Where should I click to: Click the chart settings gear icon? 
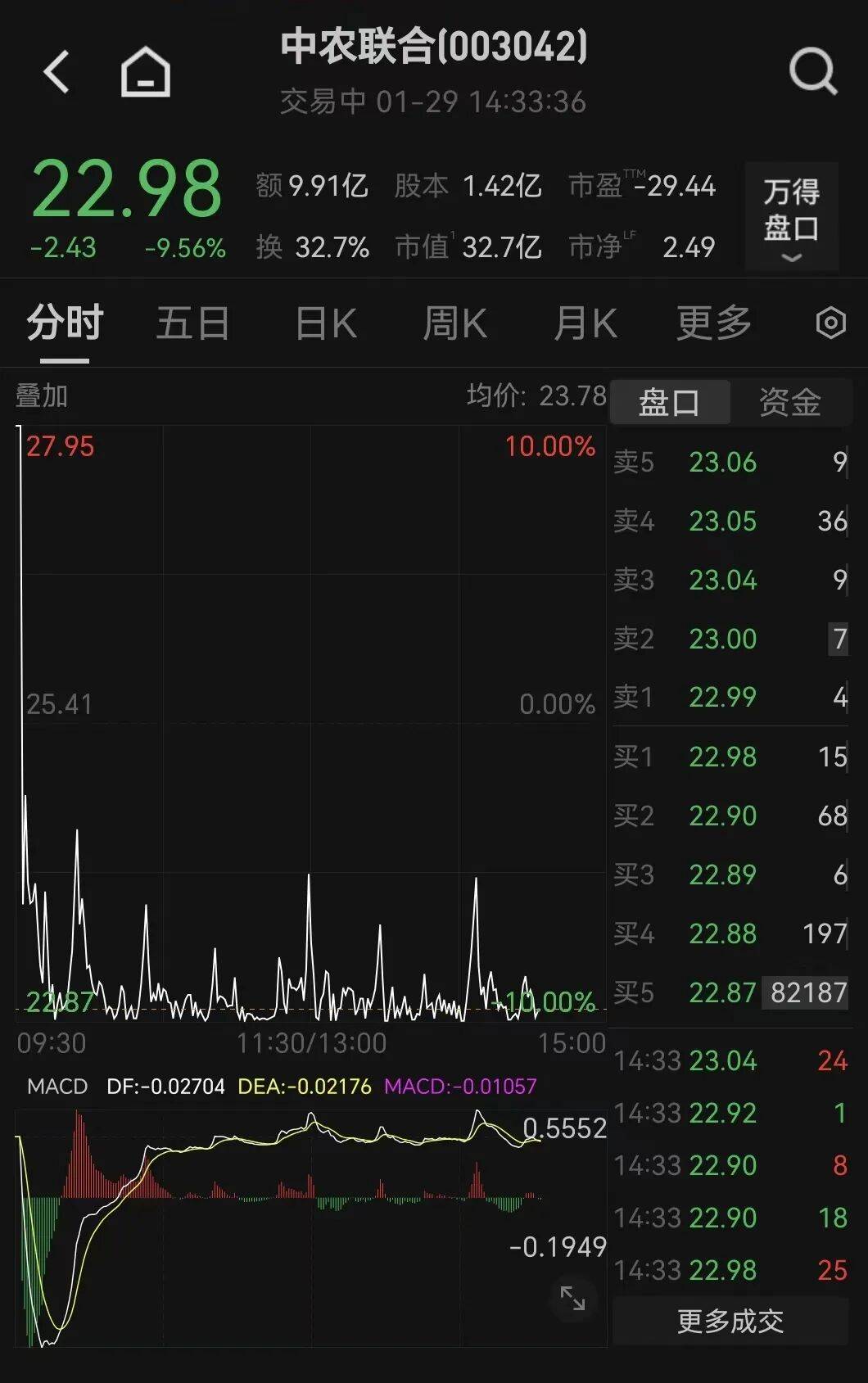click(x=832, y=323)
